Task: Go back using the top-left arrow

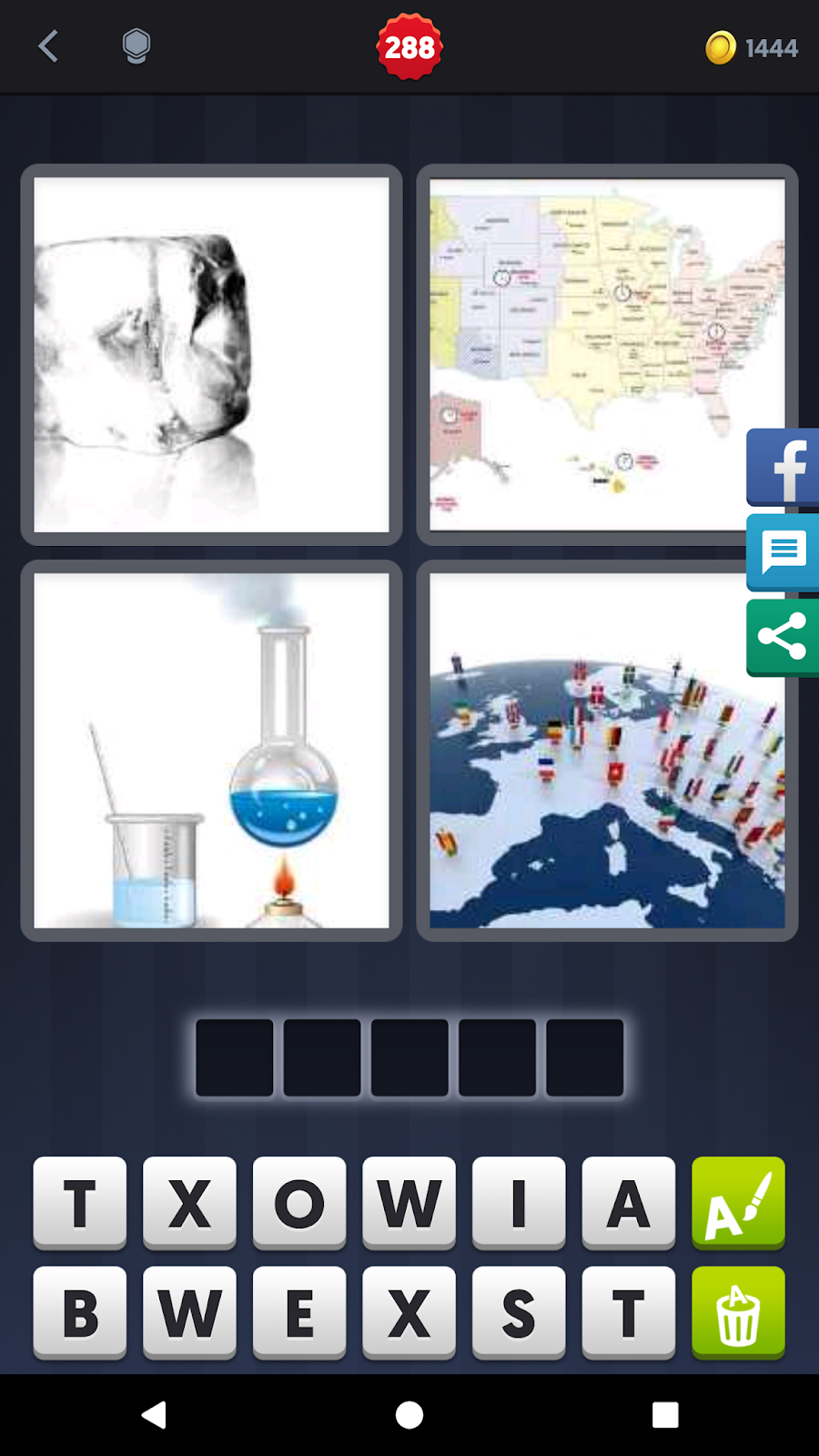Action: [x=48, y=46]
